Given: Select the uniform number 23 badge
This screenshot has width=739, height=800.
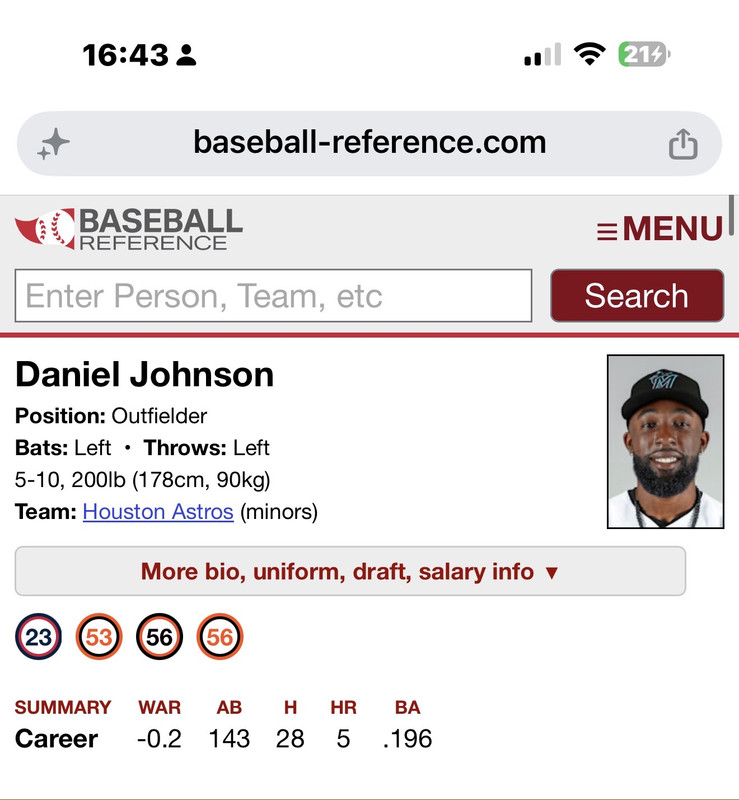Looking at the screenshot, I should point(38,637).
